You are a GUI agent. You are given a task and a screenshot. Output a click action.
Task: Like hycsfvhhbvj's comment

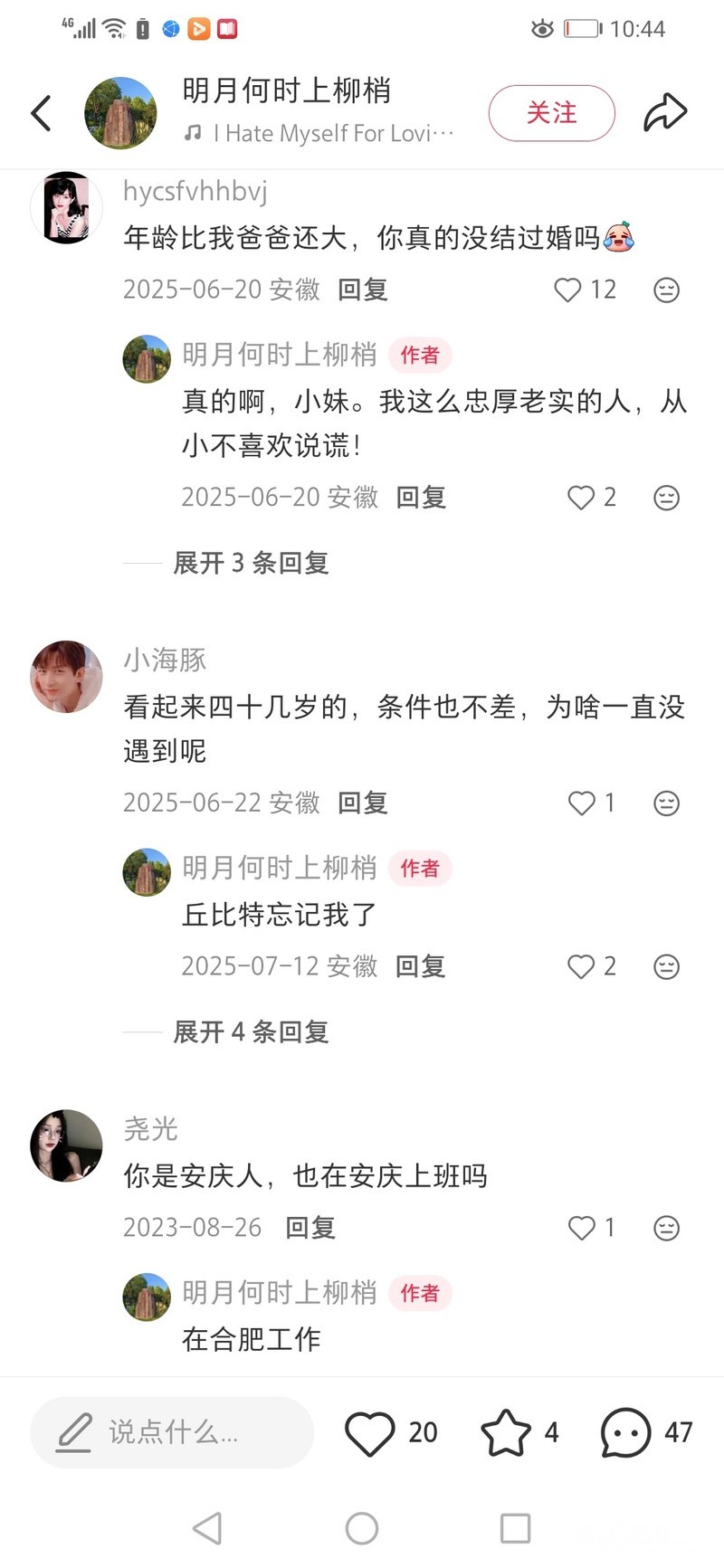[568, 290]
